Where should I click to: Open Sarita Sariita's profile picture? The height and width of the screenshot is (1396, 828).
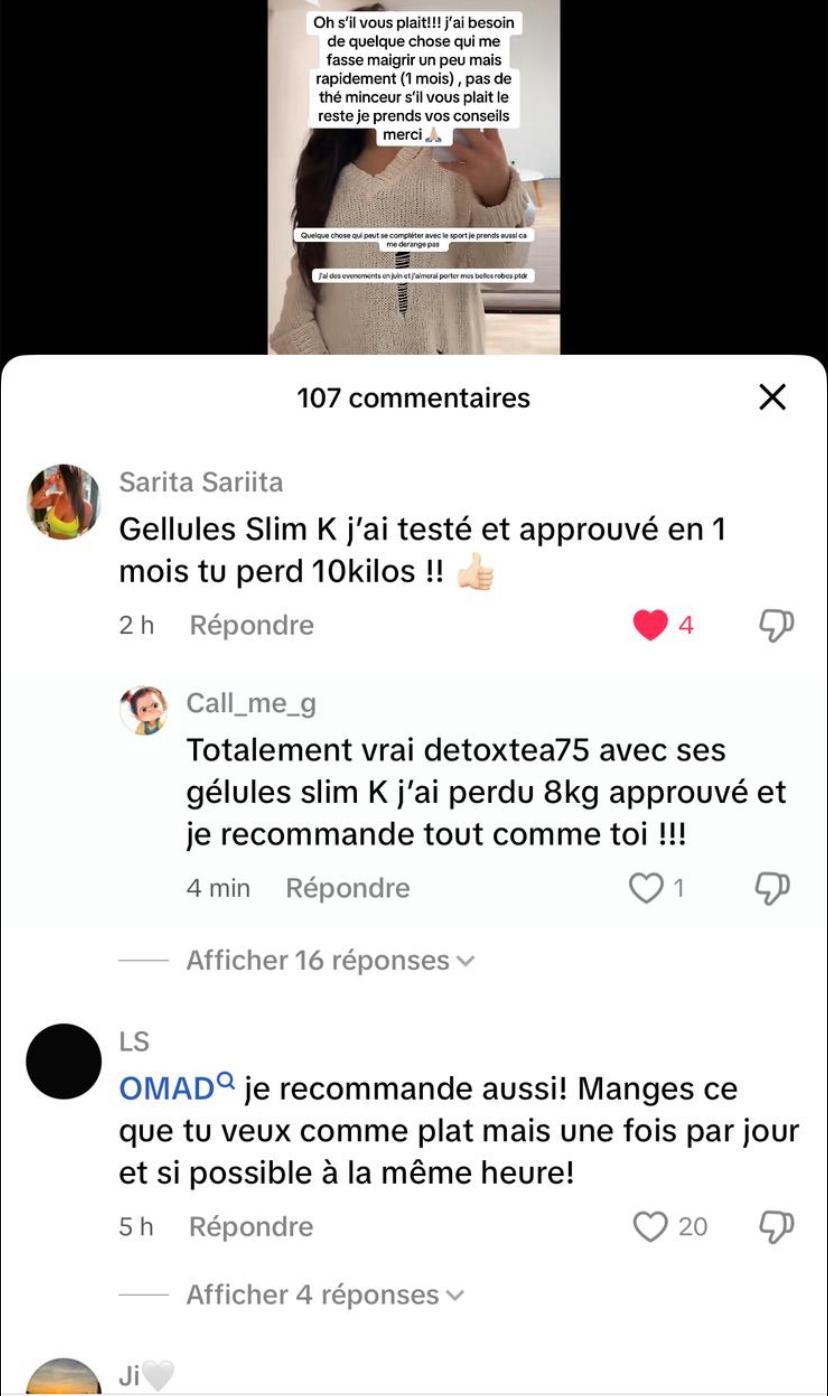pyautogui.click(x=63, y=502)
